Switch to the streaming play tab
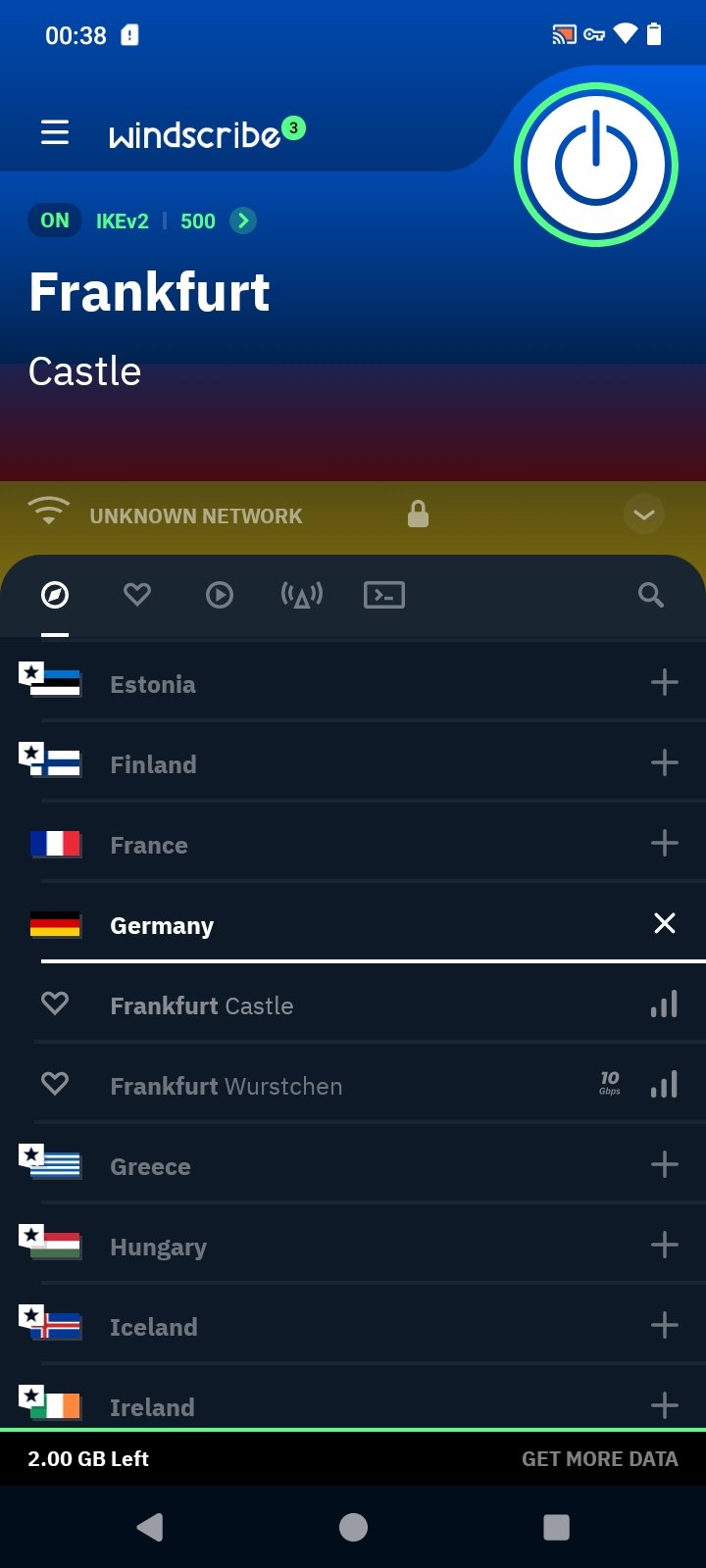The height and width of the screenshot is (1568, 706). click(220, 594)
